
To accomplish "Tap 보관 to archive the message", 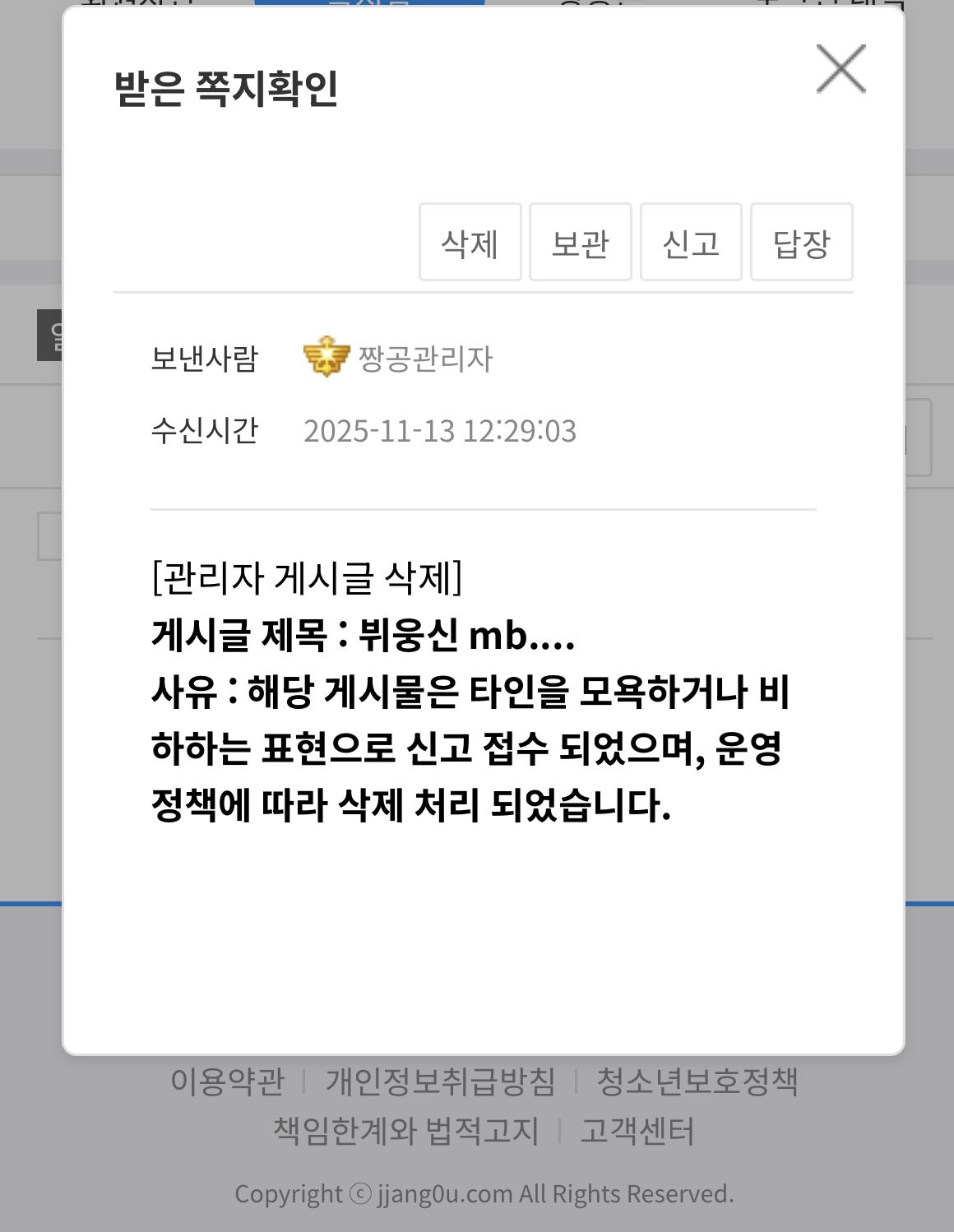I will [x=580, y=243].
